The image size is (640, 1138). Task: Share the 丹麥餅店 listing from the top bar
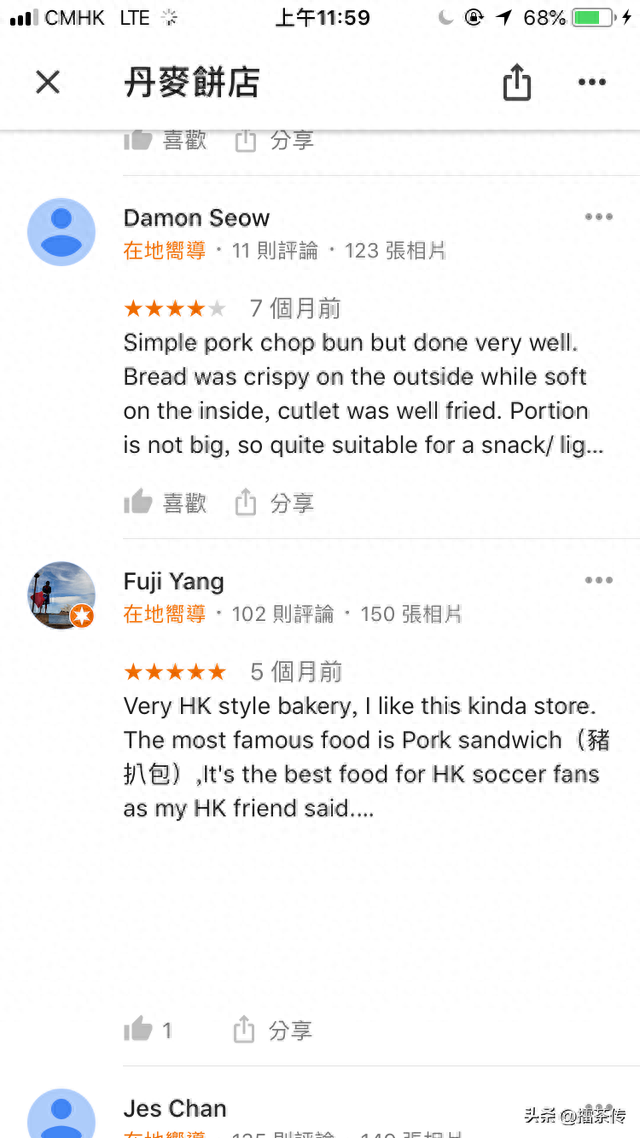point(516,82)
